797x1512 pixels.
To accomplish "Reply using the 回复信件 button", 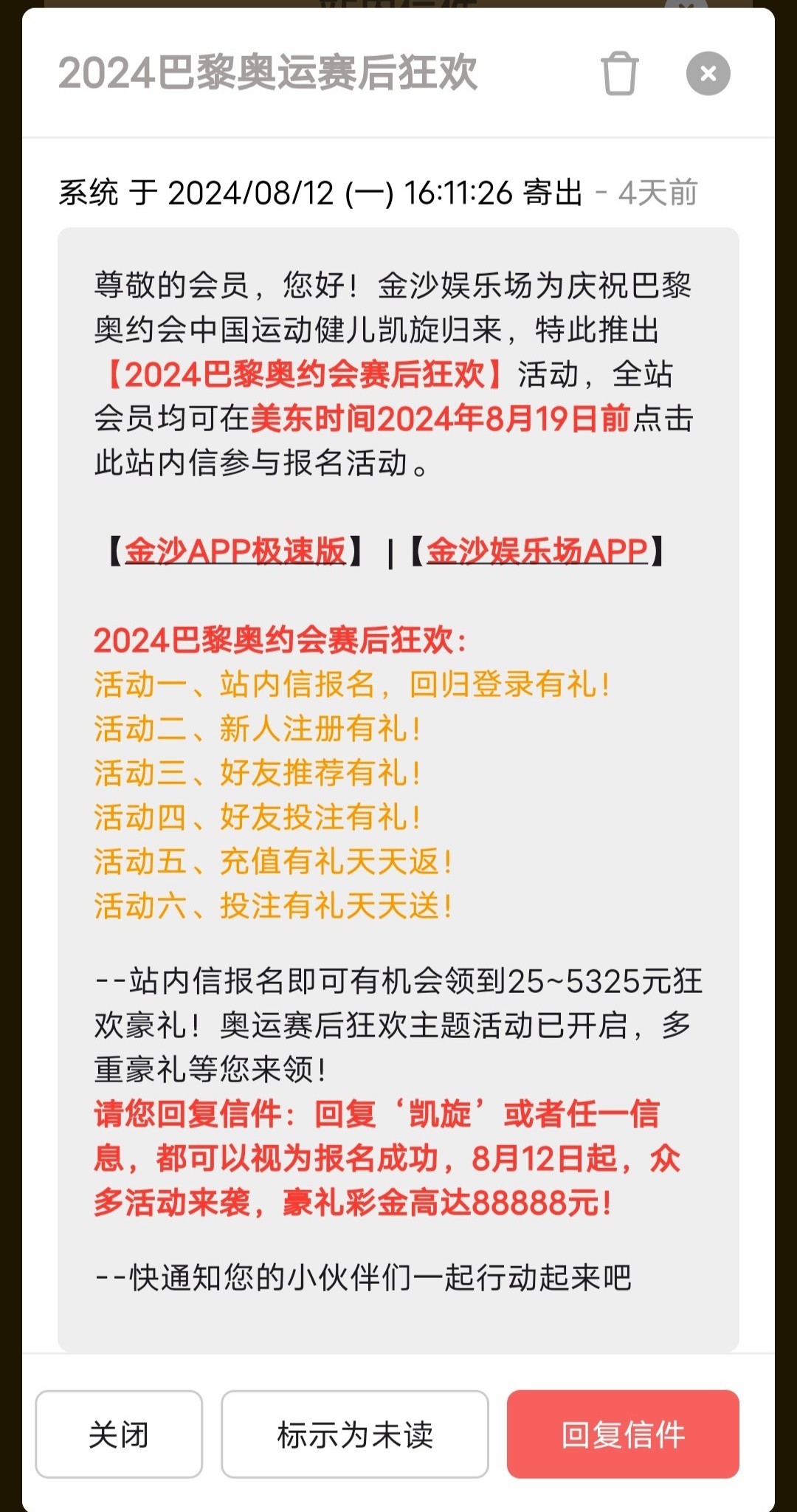I will click(623, 1434).
